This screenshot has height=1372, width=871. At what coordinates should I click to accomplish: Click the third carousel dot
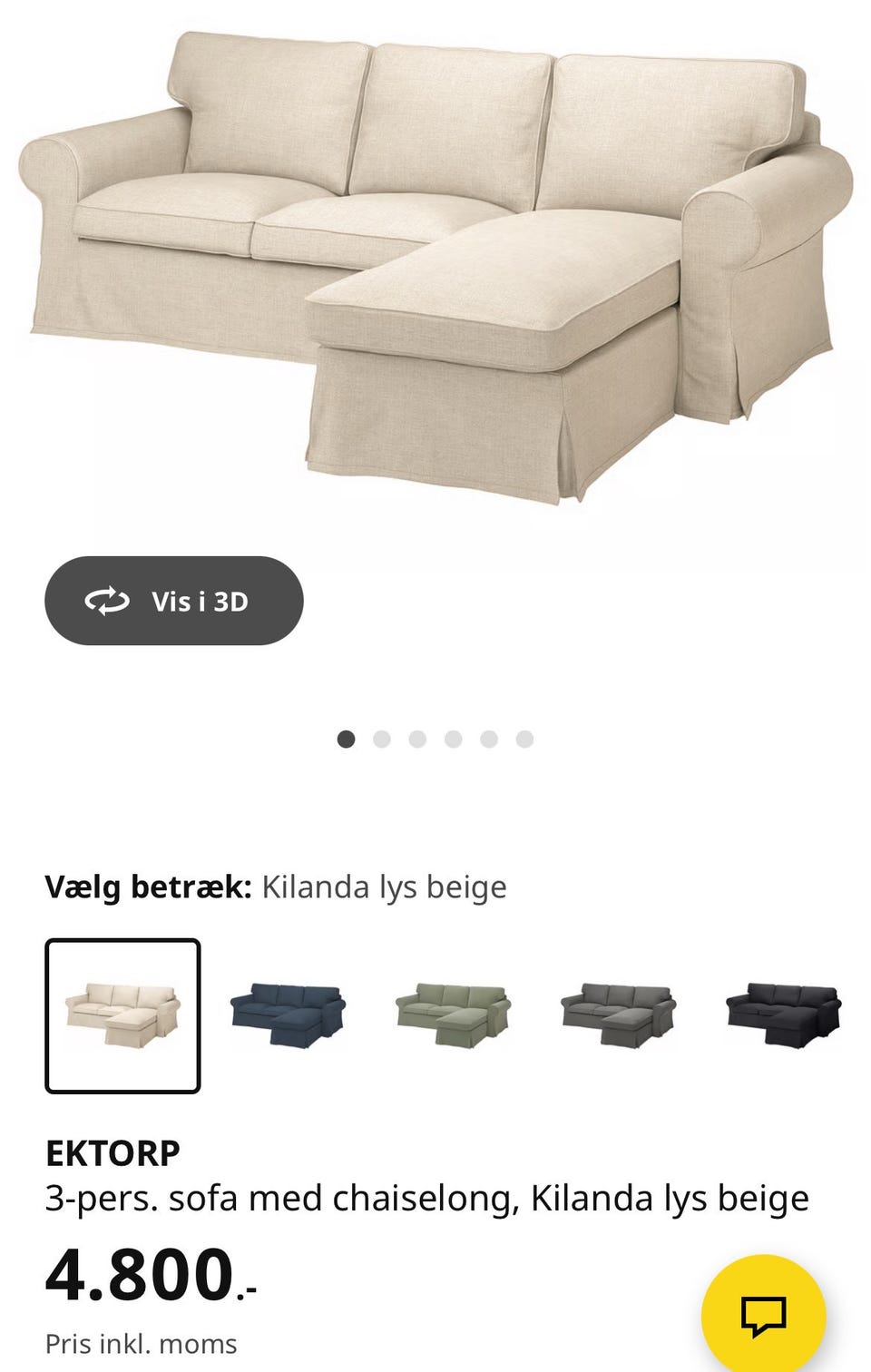[x=418, y=739]
